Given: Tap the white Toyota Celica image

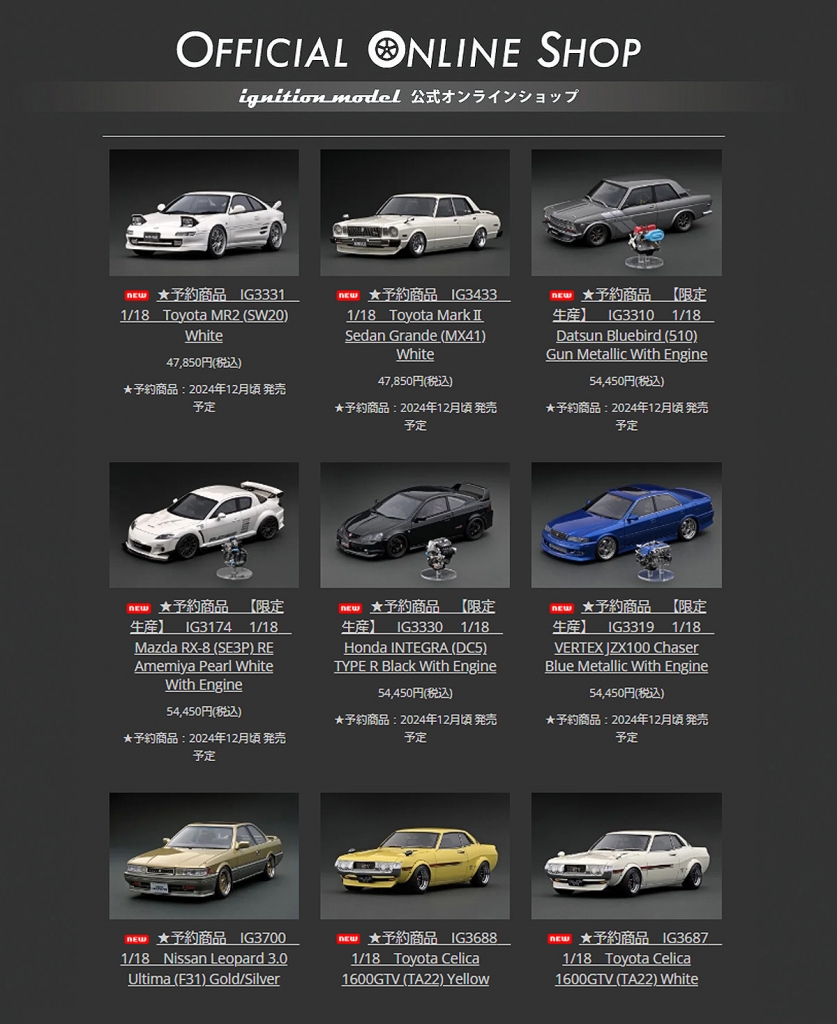Looking at the screenshot, I should pyautogui.click(x=627, y=856).
